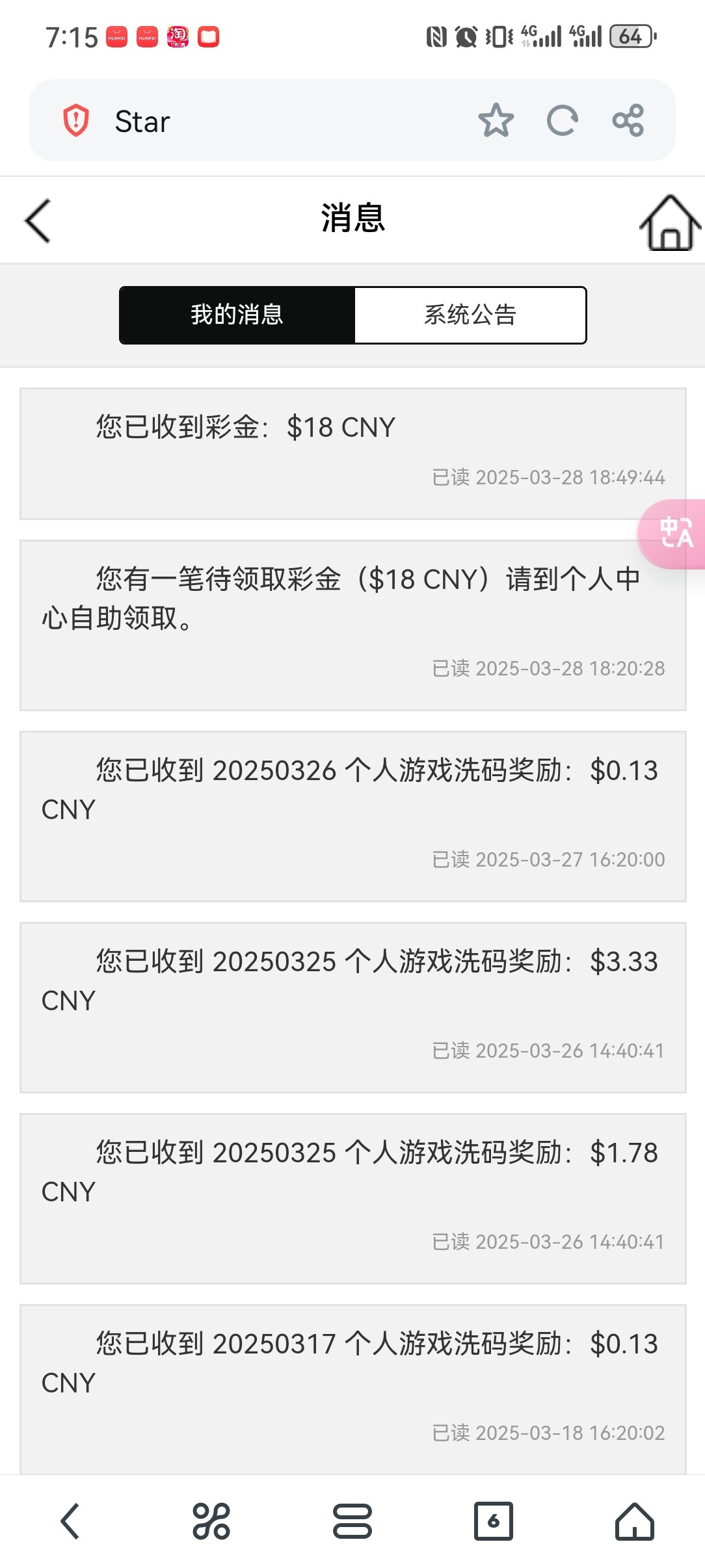Bookmark this page with the star icon
Screen dimensions: 705x1568
tap(496, 121)
